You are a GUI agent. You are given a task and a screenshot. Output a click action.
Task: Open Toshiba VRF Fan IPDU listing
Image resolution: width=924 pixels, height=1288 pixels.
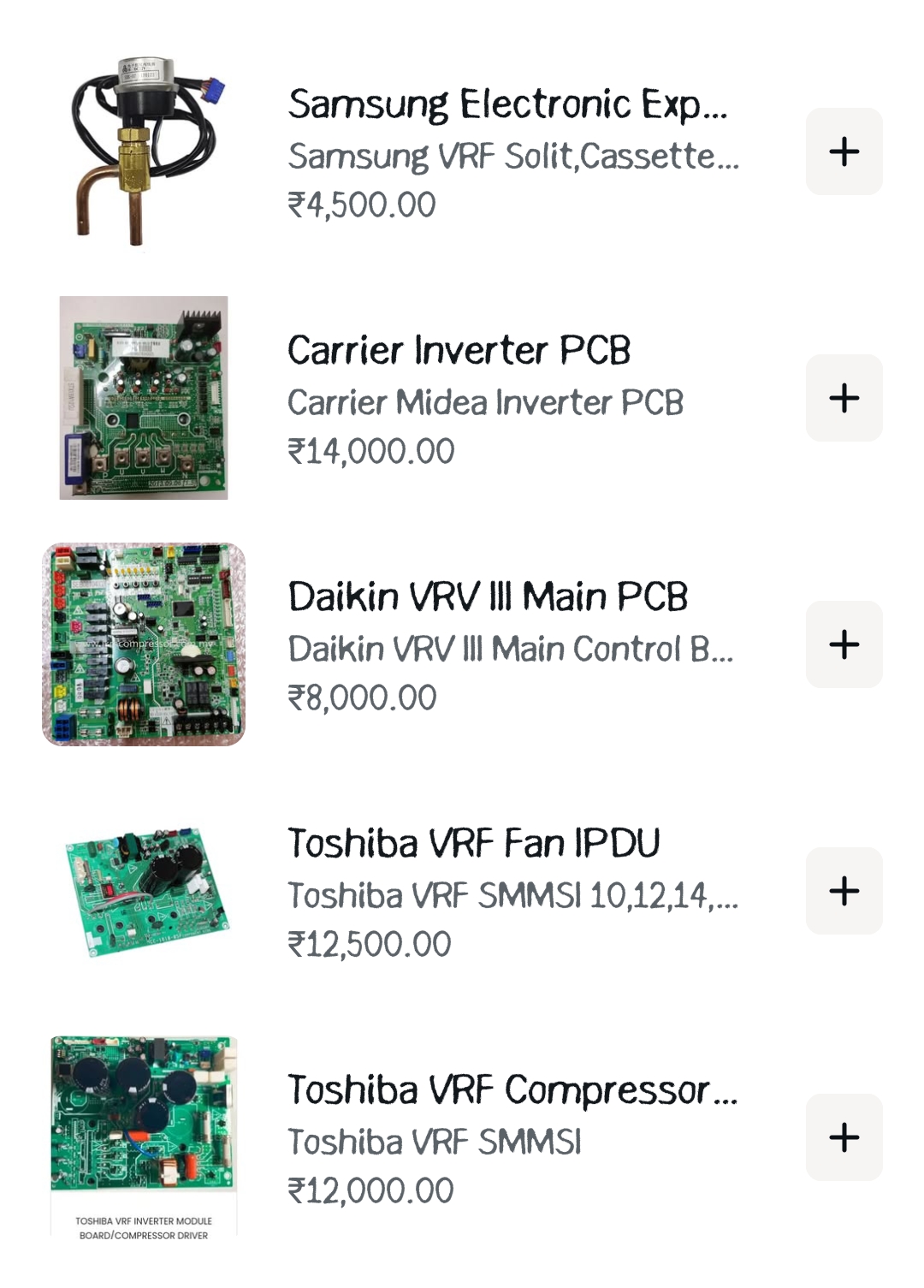coord(473,844)
